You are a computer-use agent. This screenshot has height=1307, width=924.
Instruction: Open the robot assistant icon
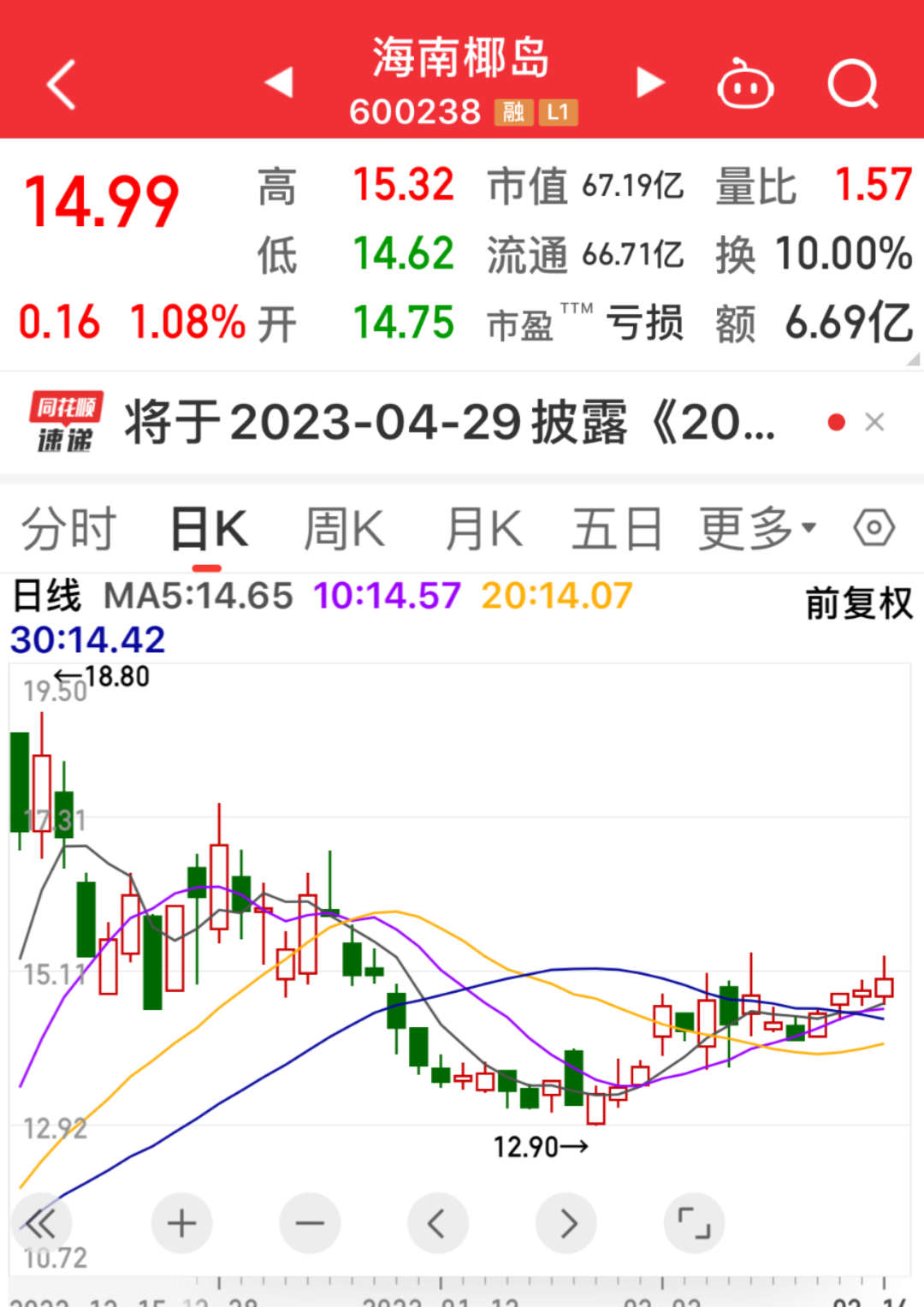[744, 85]
